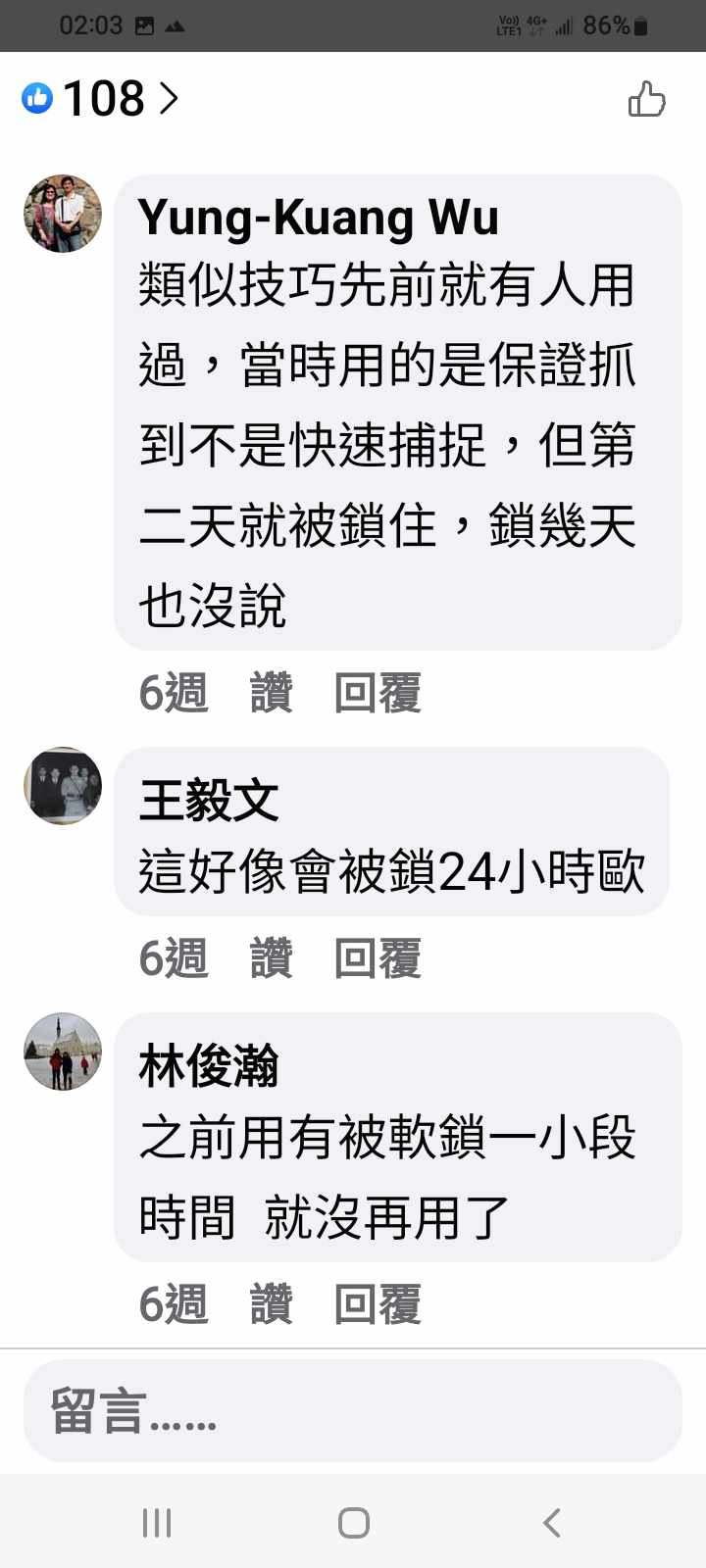Open Yung-Kuang Wu's profile picture
Screen dimensions: 706x1568
(63, 214)
